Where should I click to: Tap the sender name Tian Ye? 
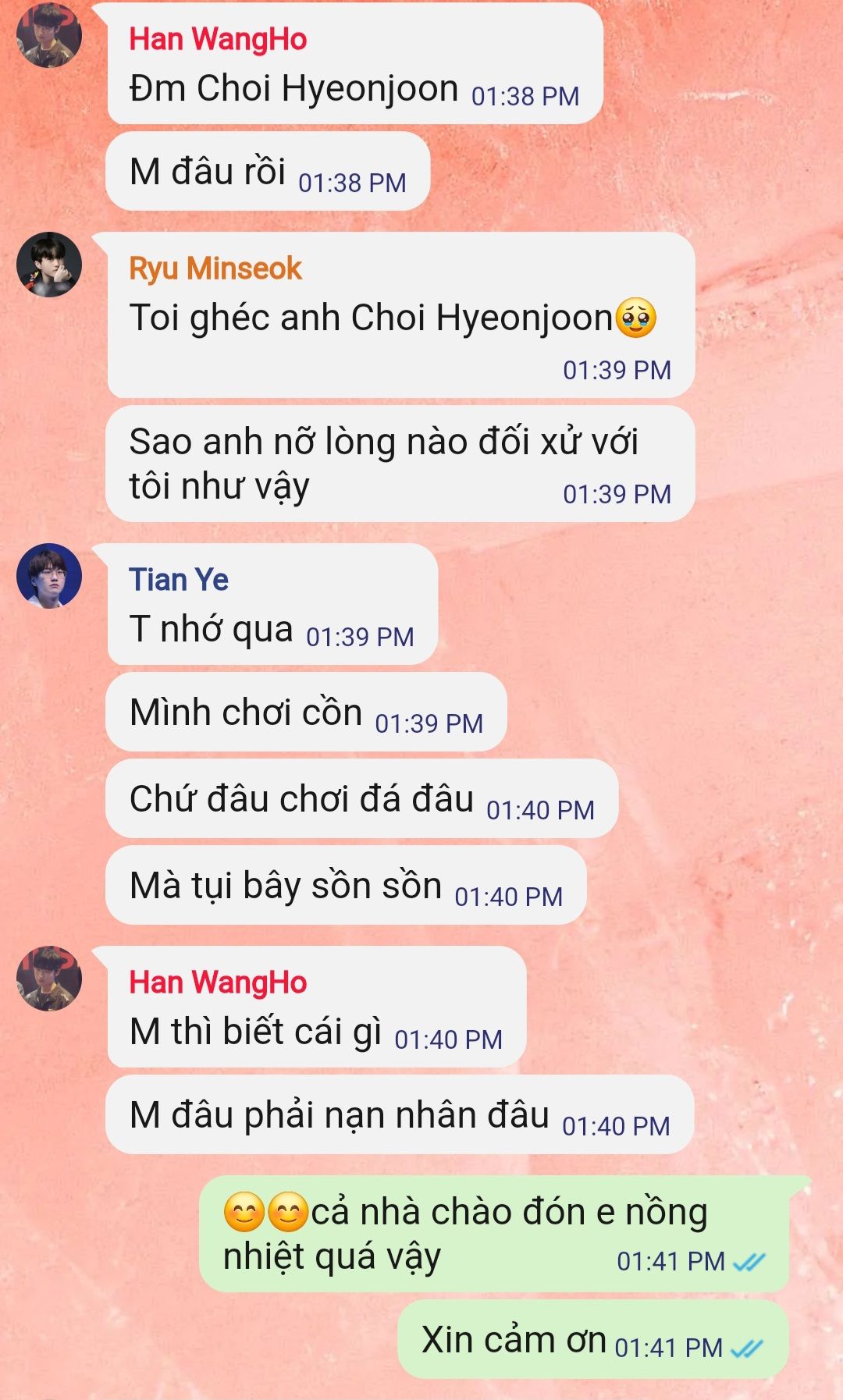pos(179,580)
